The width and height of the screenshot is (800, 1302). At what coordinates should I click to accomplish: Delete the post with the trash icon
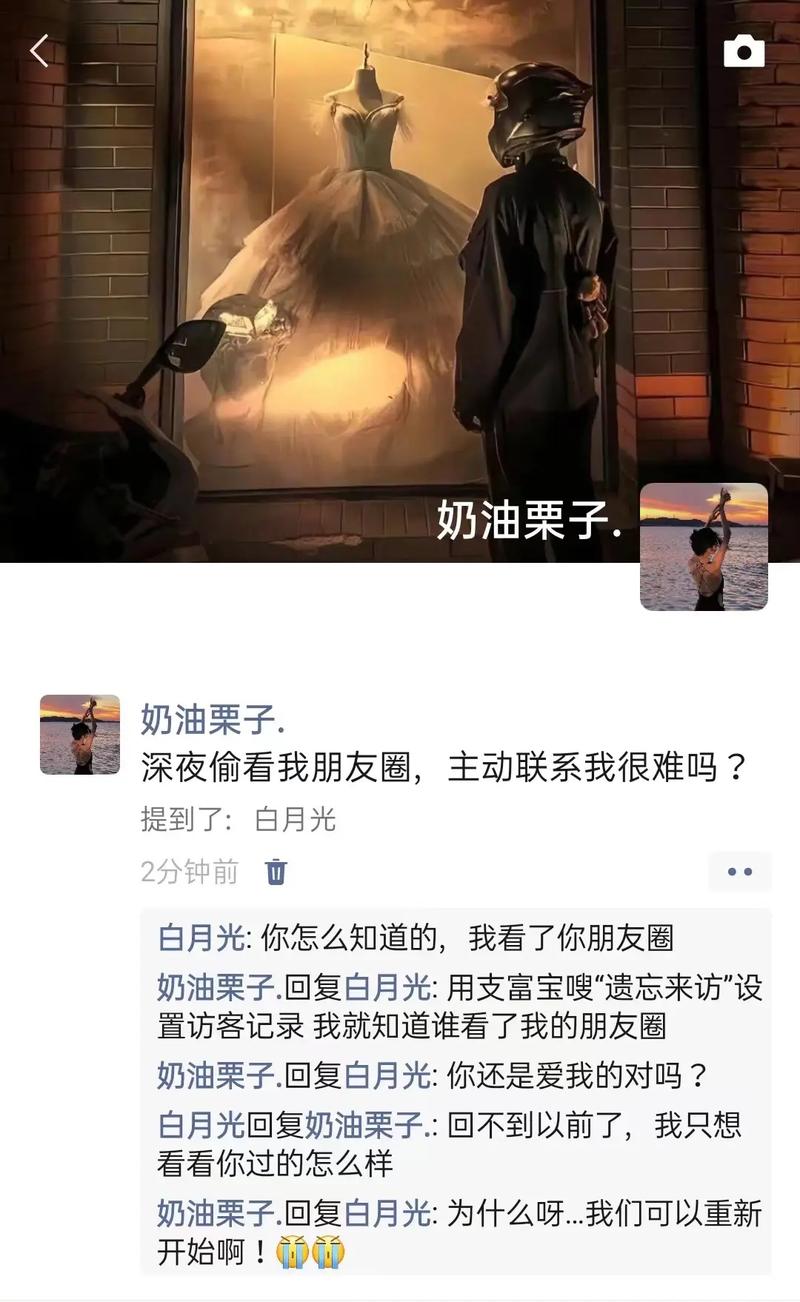276,871
